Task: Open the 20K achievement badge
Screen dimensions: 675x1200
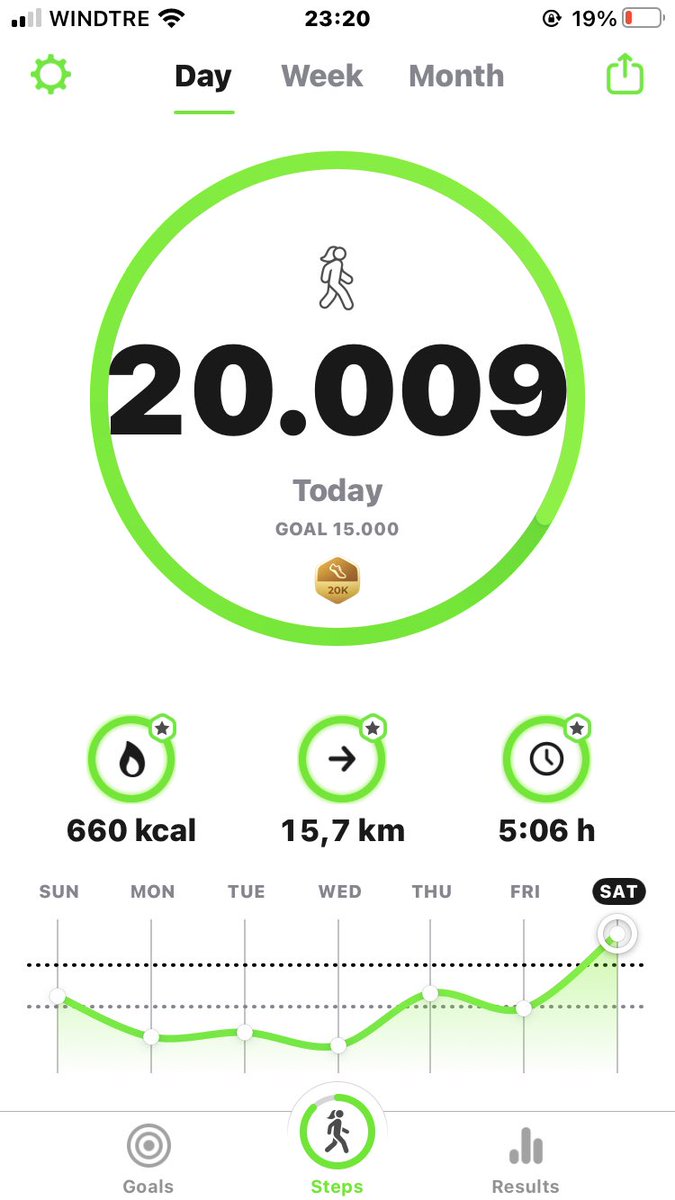Action: coord(338,582)
